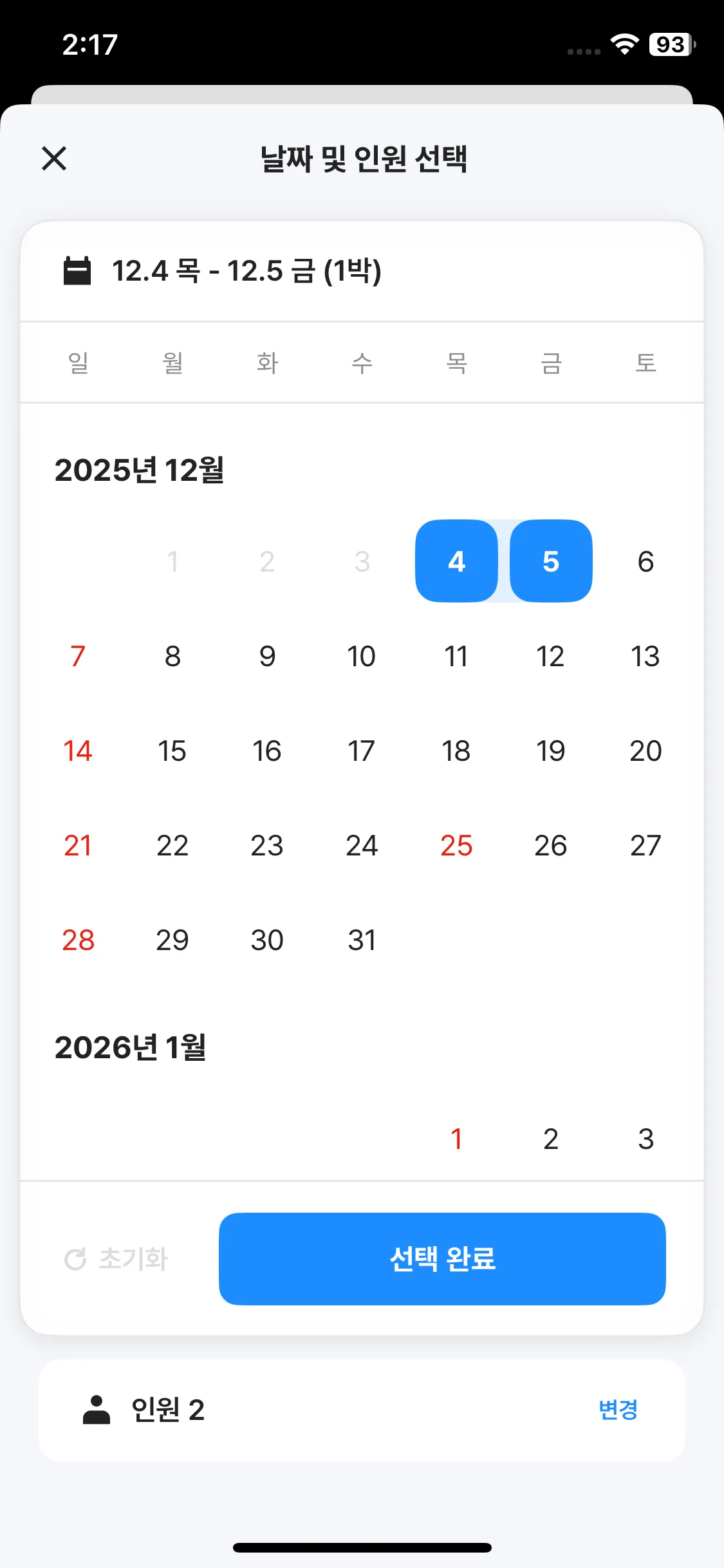Screen dimensions: 724x1568
Task: Select December 25 holiday date
Action: coord(456,846)
